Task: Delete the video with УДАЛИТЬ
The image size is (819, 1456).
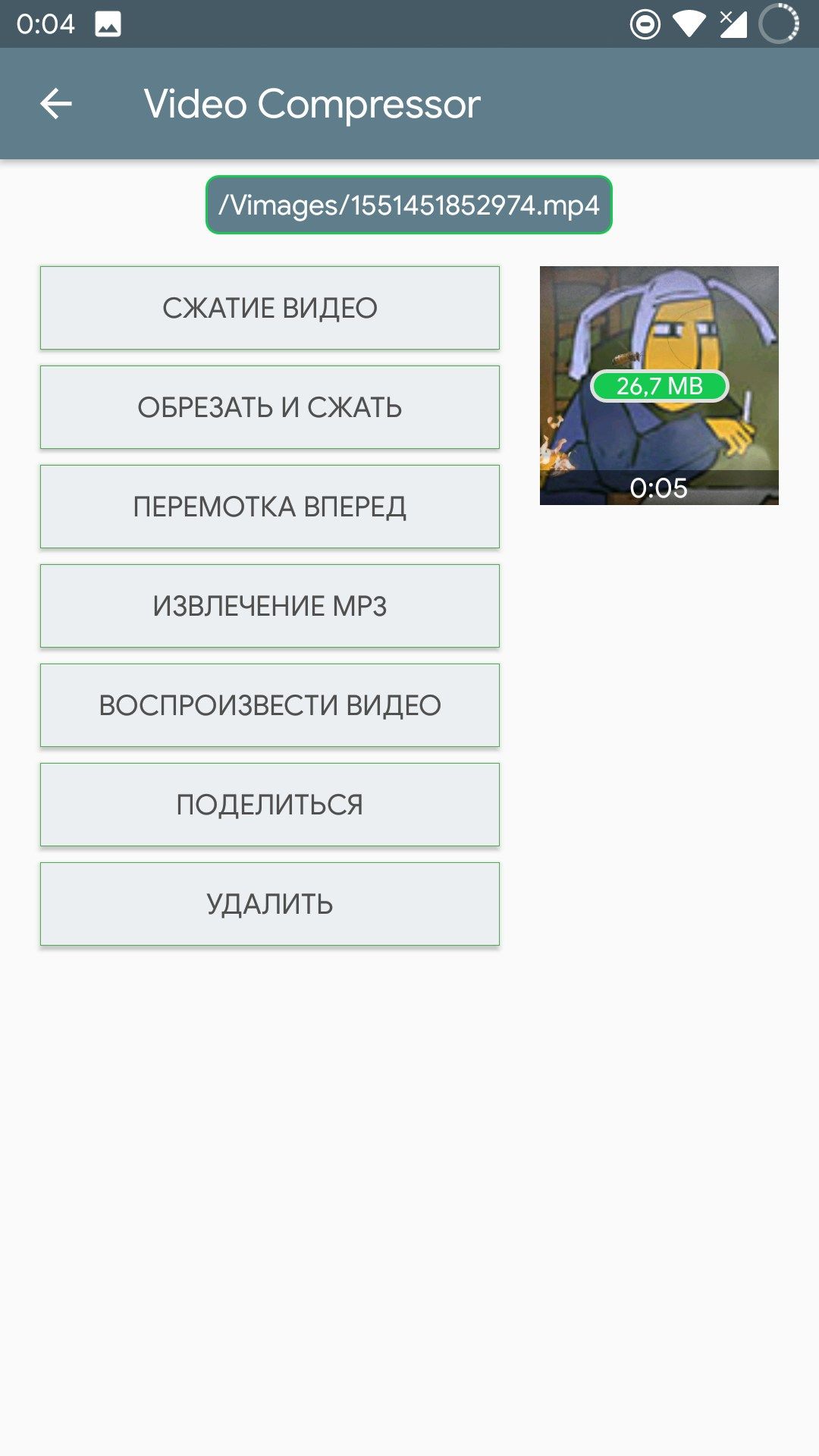Action: click(270, 904)
